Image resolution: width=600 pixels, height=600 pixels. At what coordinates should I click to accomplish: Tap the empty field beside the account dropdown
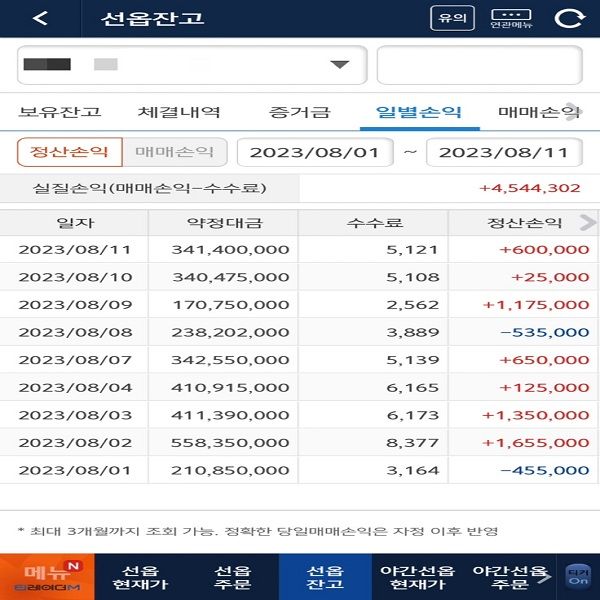[479, 65]
